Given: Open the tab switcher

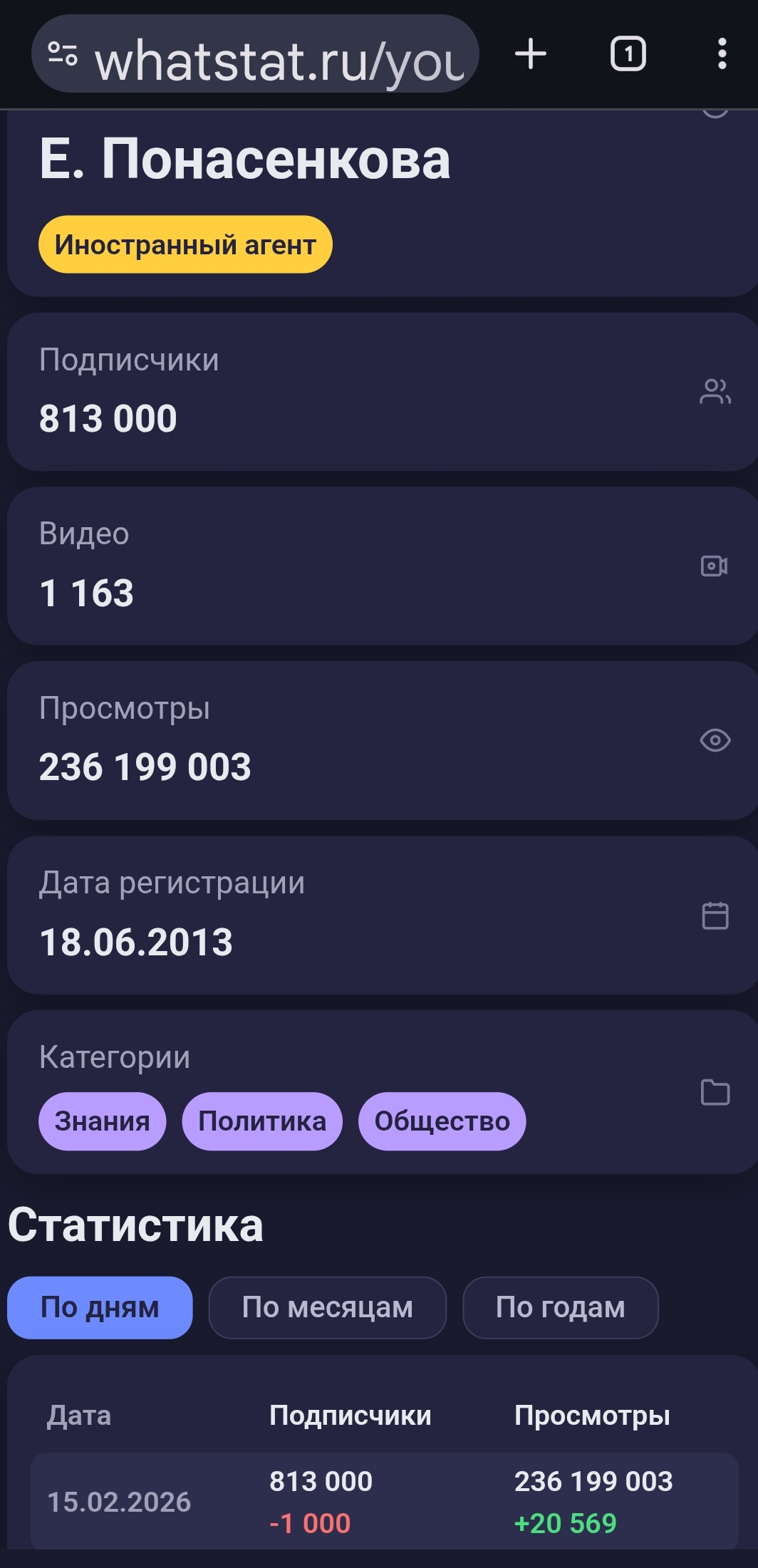Looking at the screenshot, I should tap(628, 54).
